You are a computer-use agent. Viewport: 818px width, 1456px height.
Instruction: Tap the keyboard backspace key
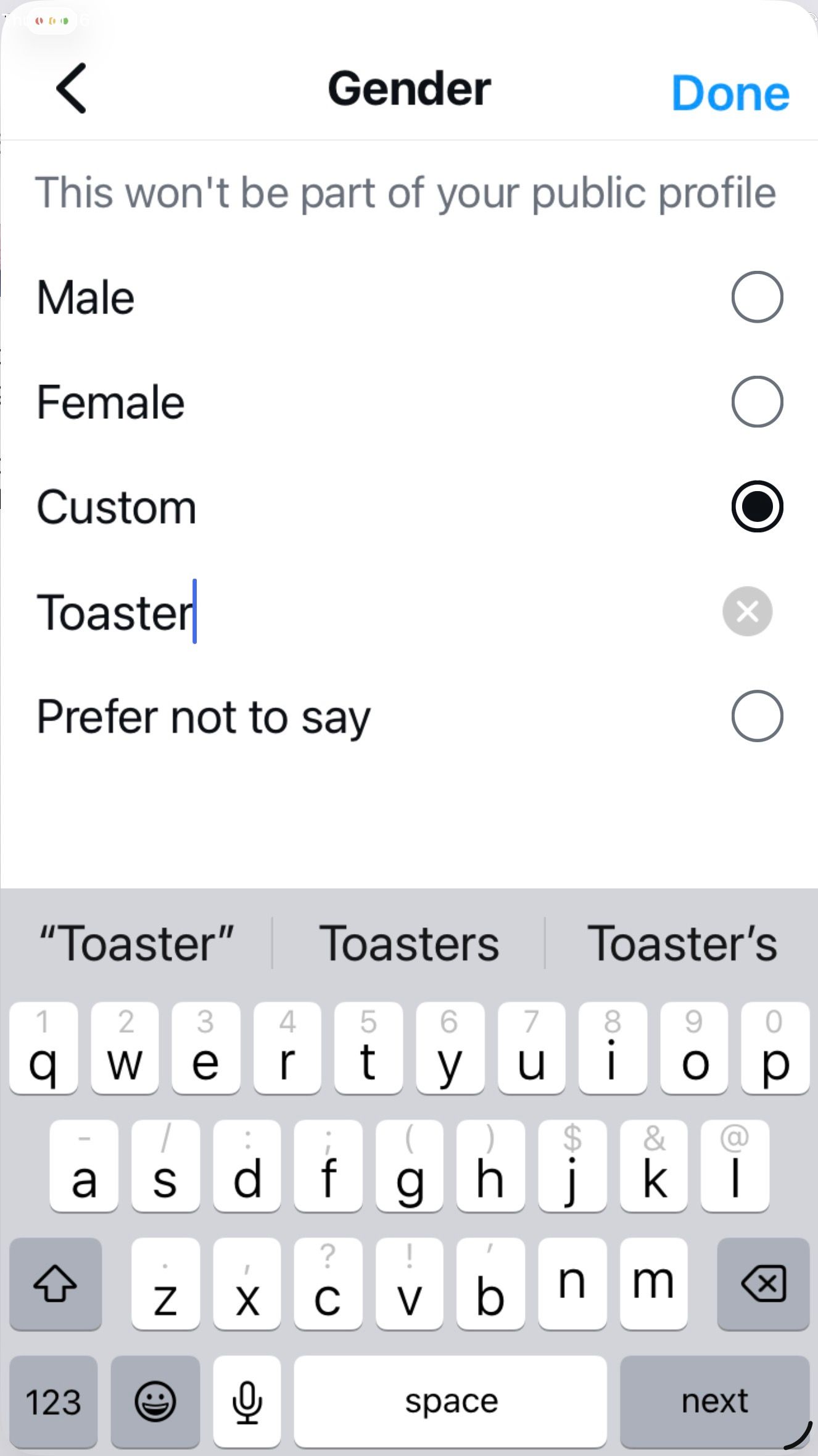[x=763, y=1284]
